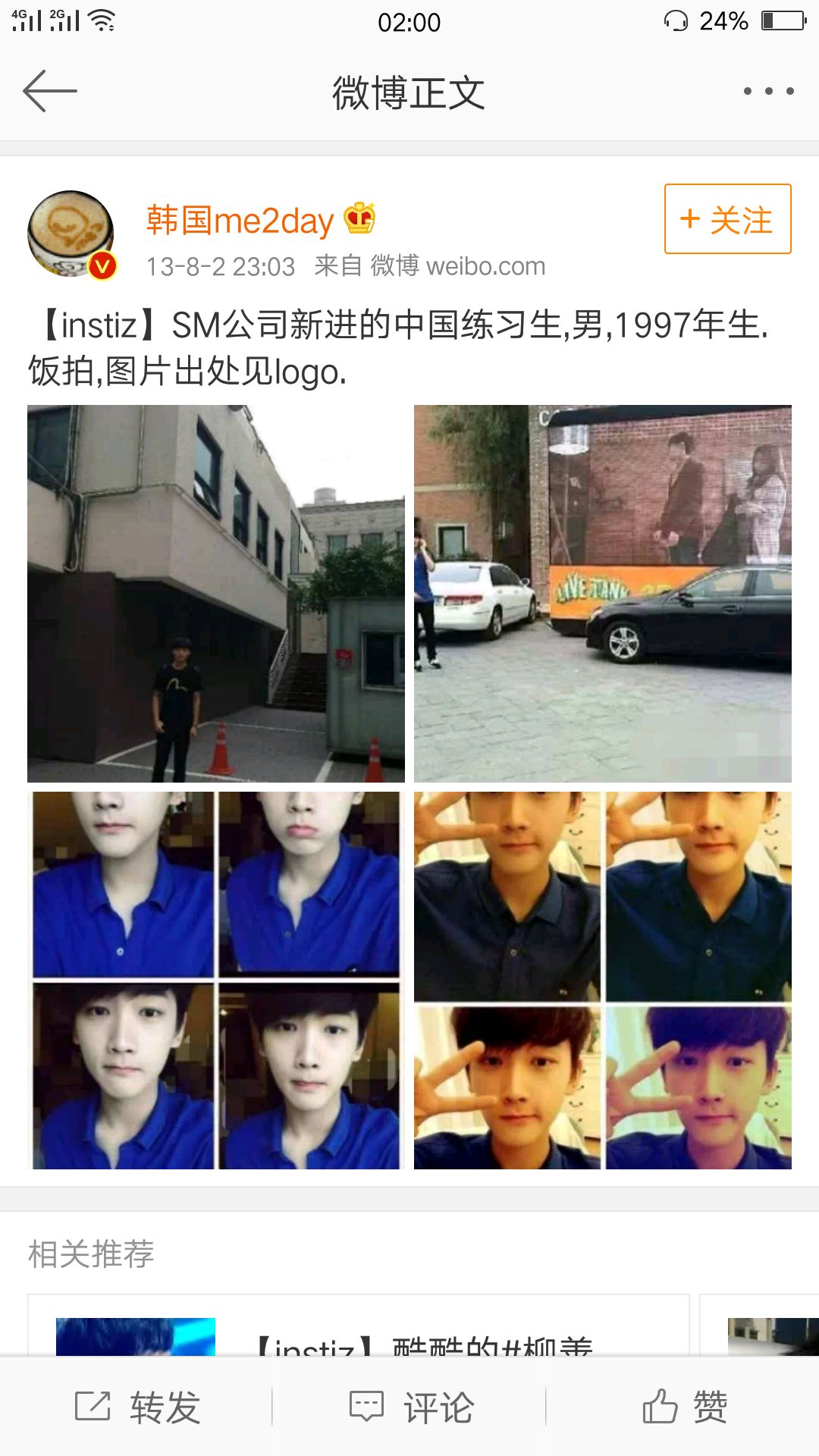Comment on this post via 评论
The image size is (819, 1456).
click(410, 1407)
